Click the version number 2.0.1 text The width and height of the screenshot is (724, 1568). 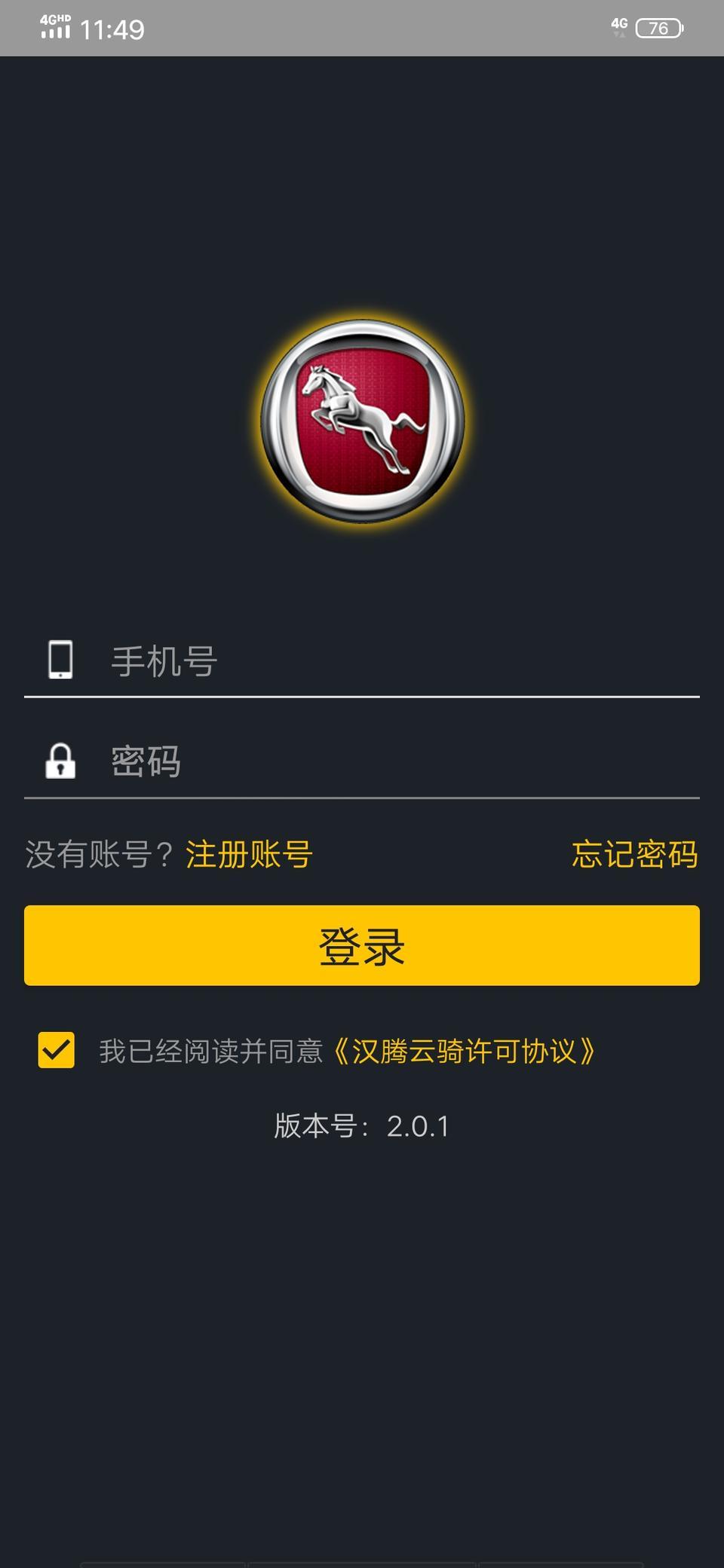tap(362, 1126)
